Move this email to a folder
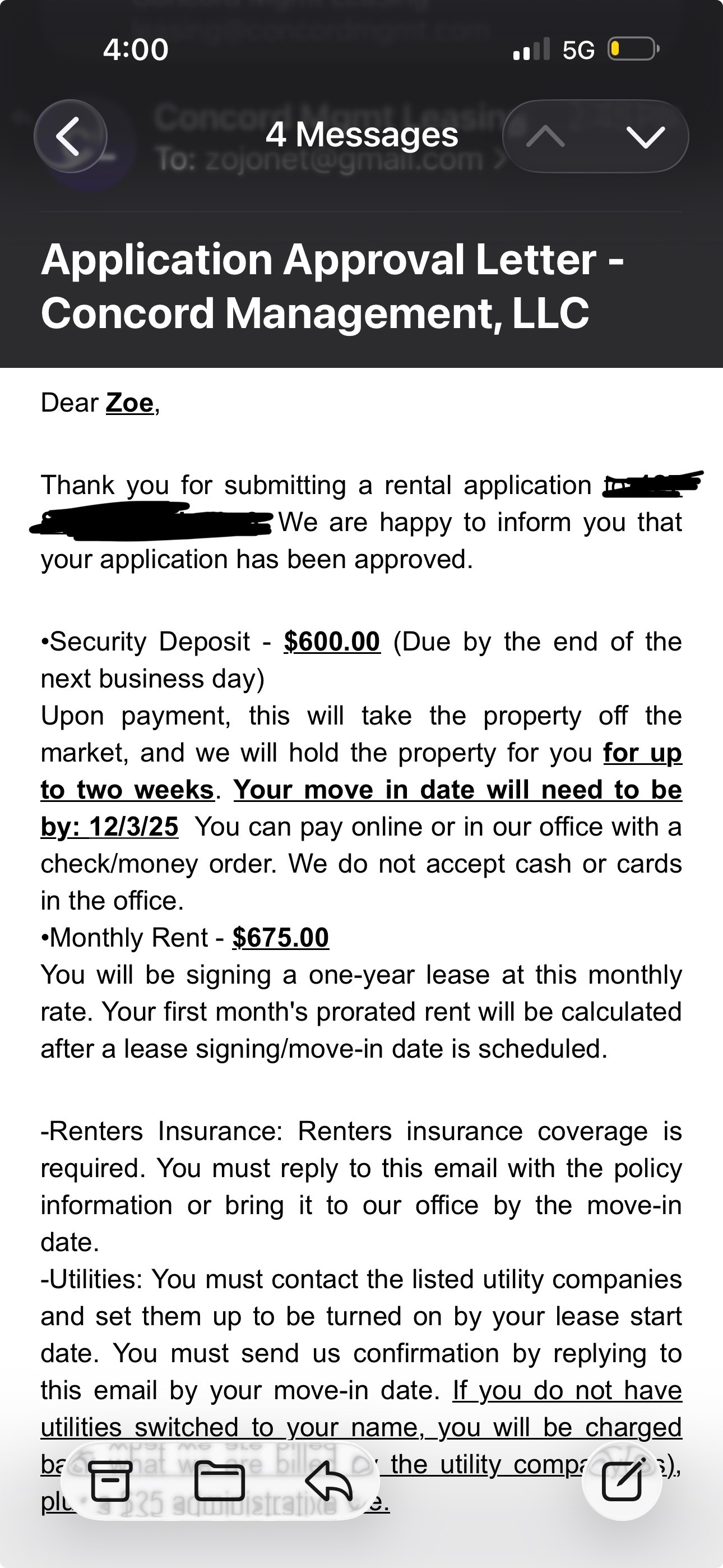Image resolution: width=723 pixels, height=1568 pixels. [220, 1481]
